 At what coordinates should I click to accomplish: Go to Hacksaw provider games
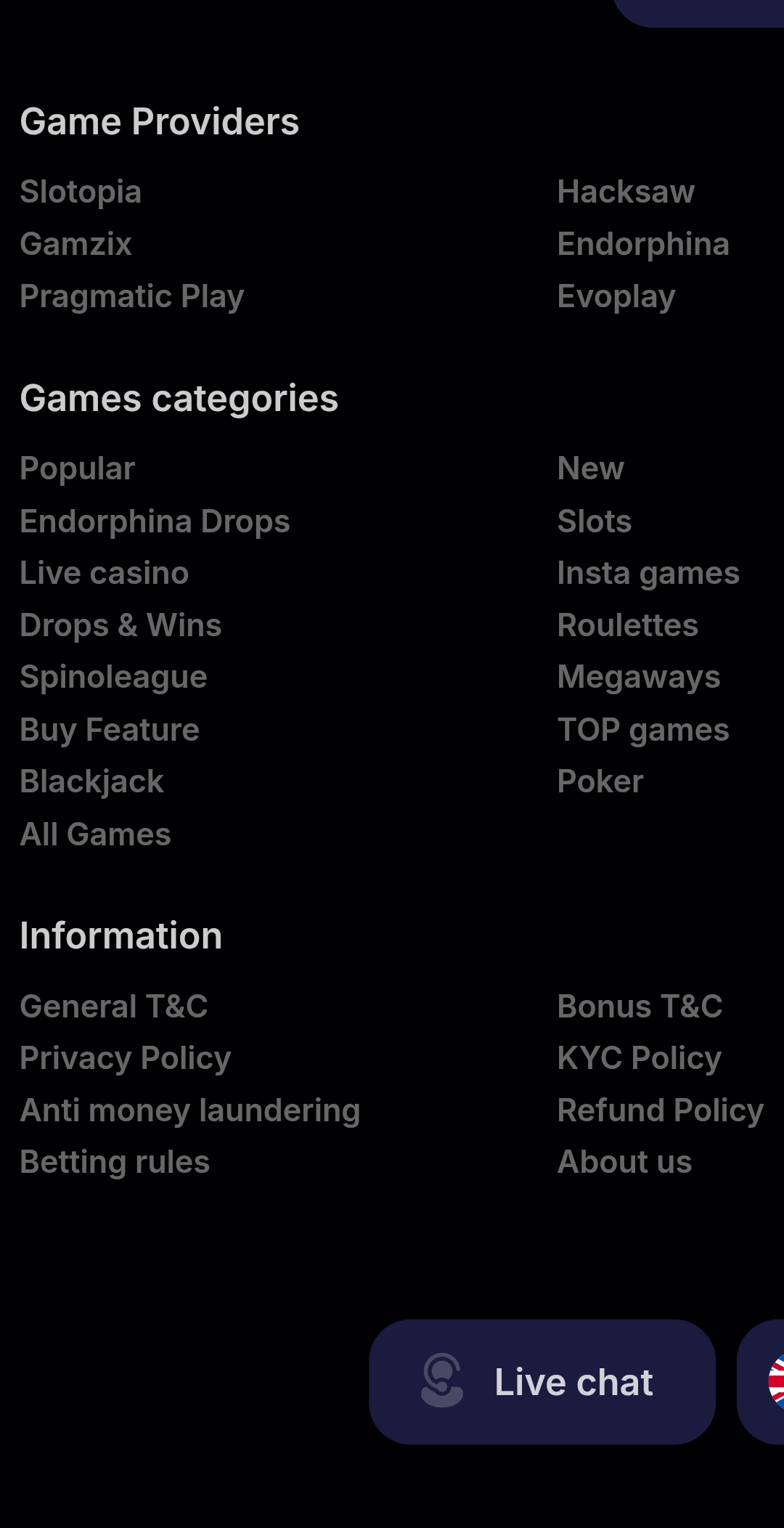[x=626, y=192]
